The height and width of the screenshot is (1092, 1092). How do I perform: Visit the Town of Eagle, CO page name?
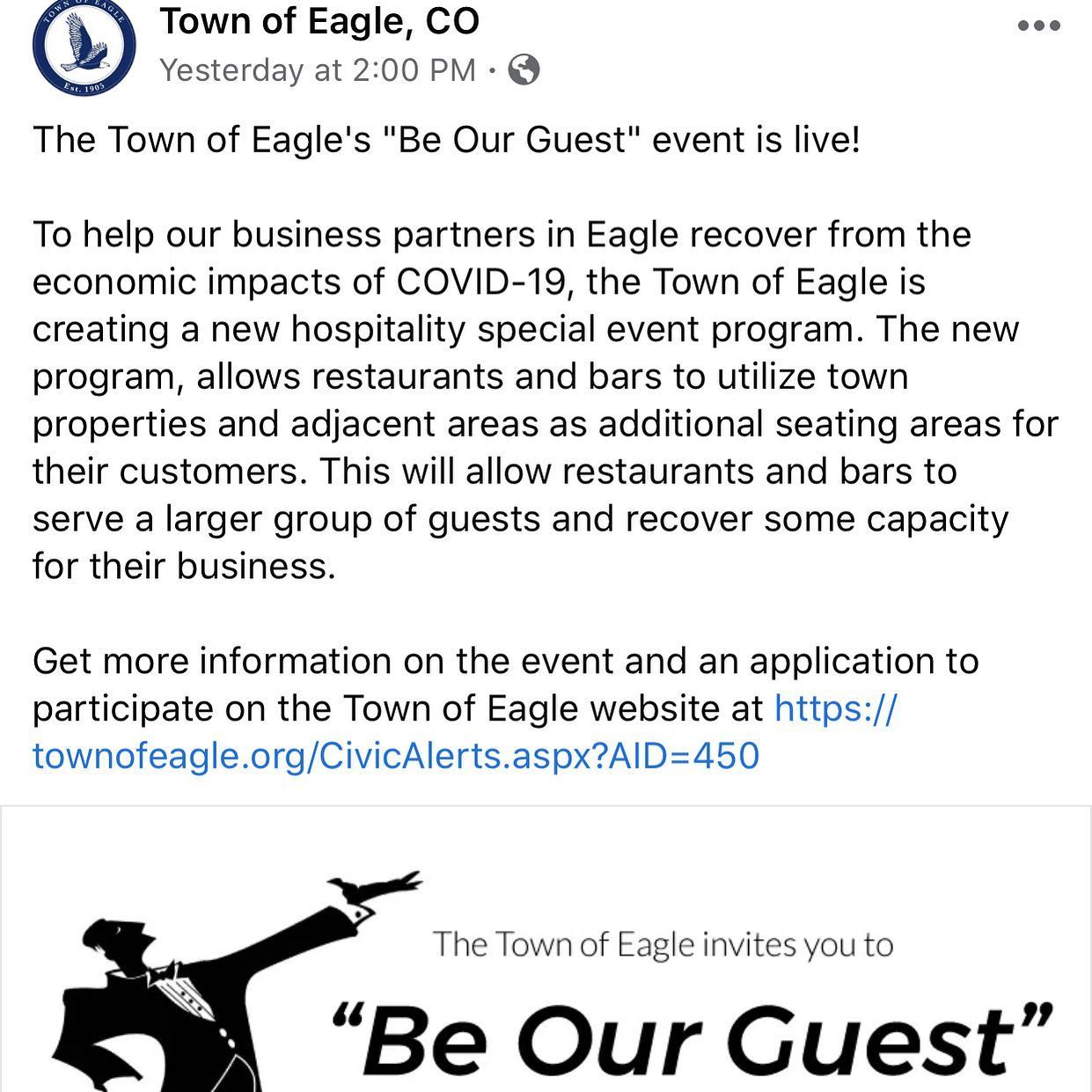click(x=319, y=21)
